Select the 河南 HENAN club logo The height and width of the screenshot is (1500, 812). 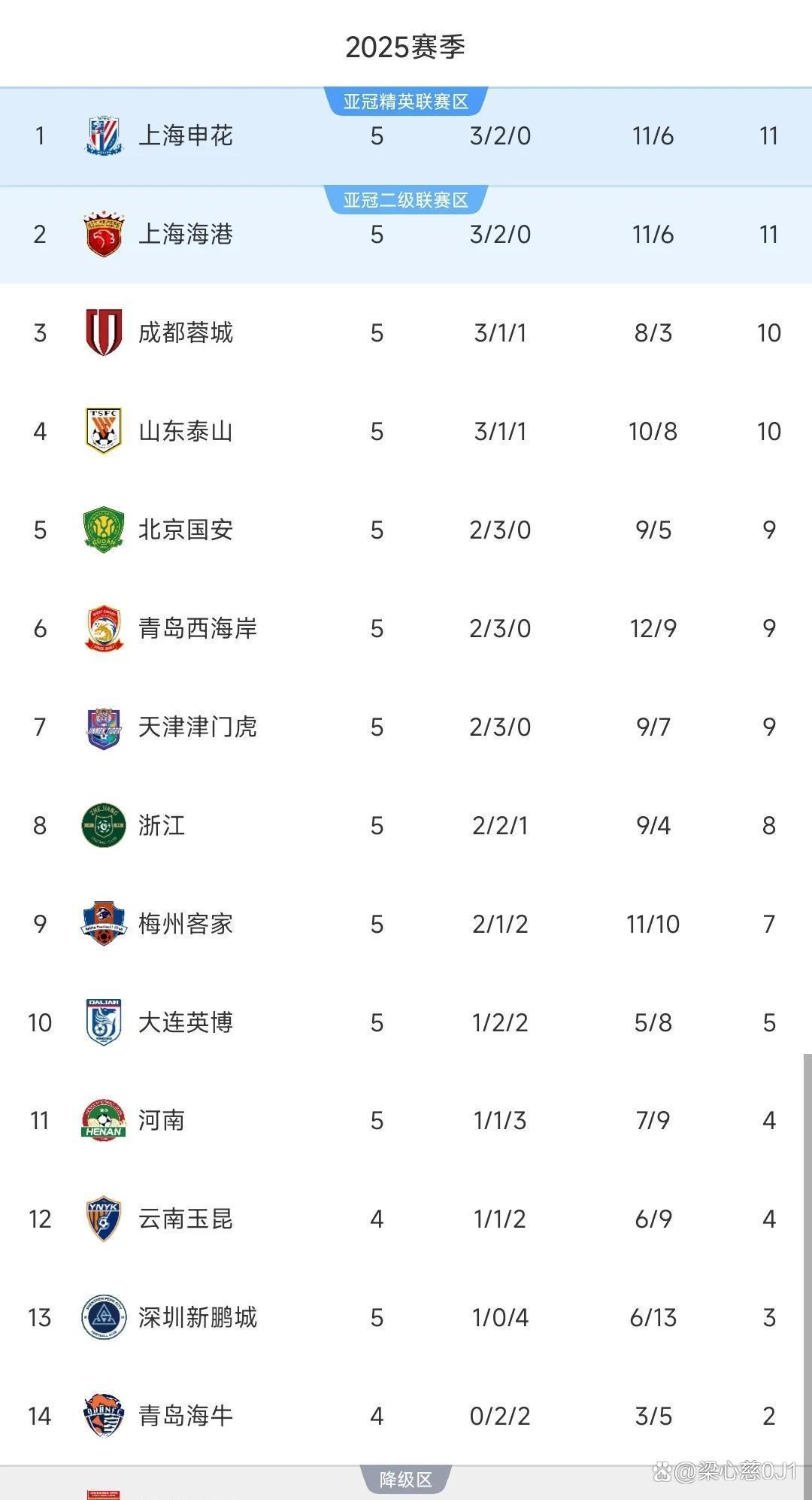coord(104,1120)
